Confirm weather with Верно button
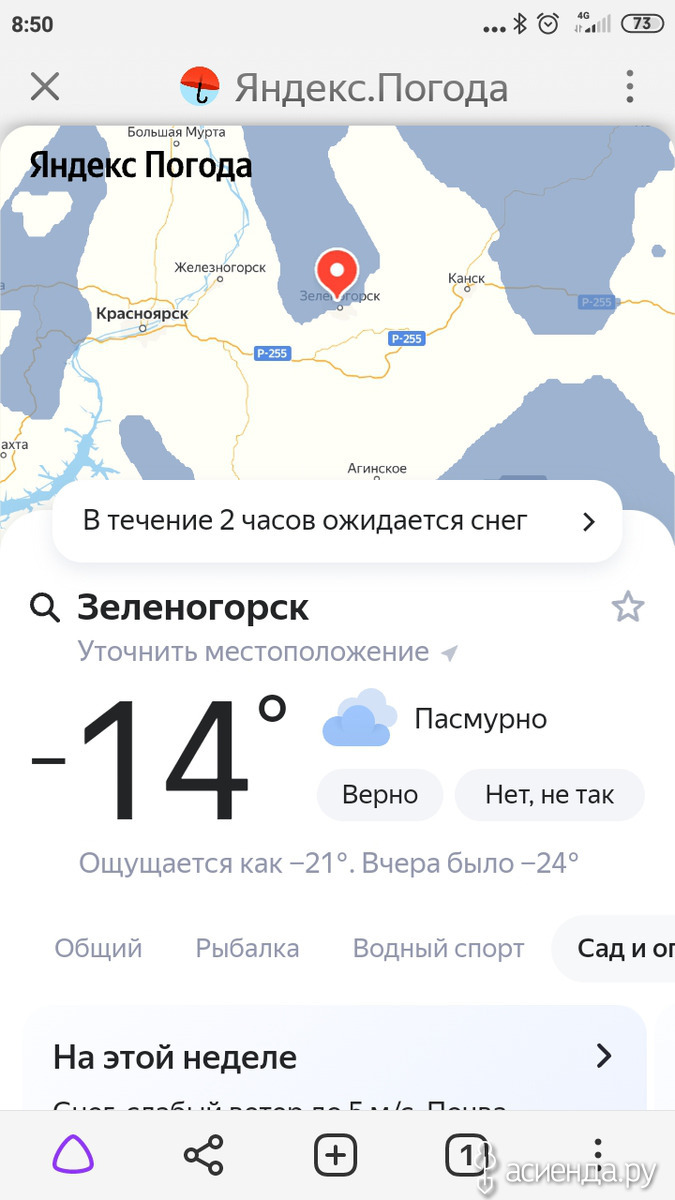The height and width of the screenshot is (1200, 675). 380,795
